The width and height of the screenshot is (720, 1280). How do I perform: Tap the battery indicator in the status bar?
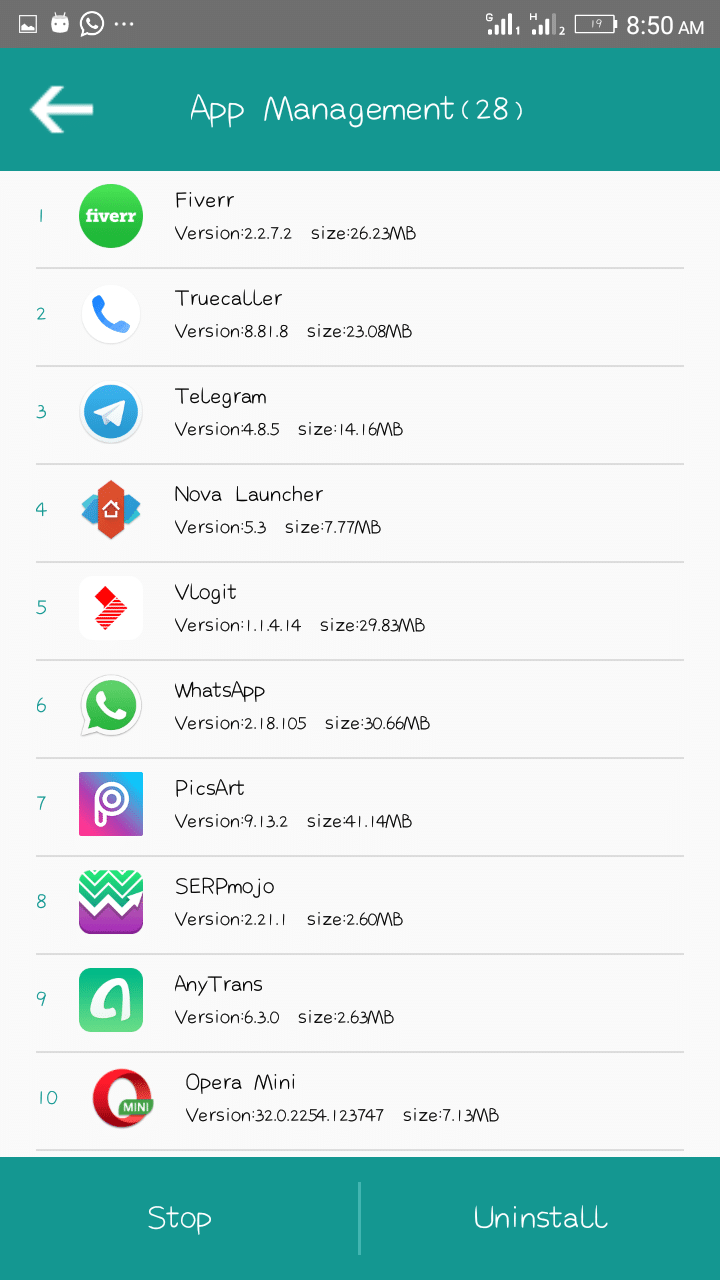595,22
